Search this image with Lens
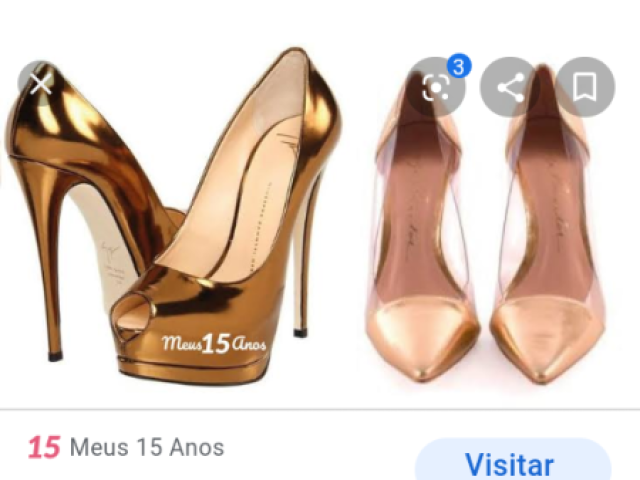 [x=437, y=88]
